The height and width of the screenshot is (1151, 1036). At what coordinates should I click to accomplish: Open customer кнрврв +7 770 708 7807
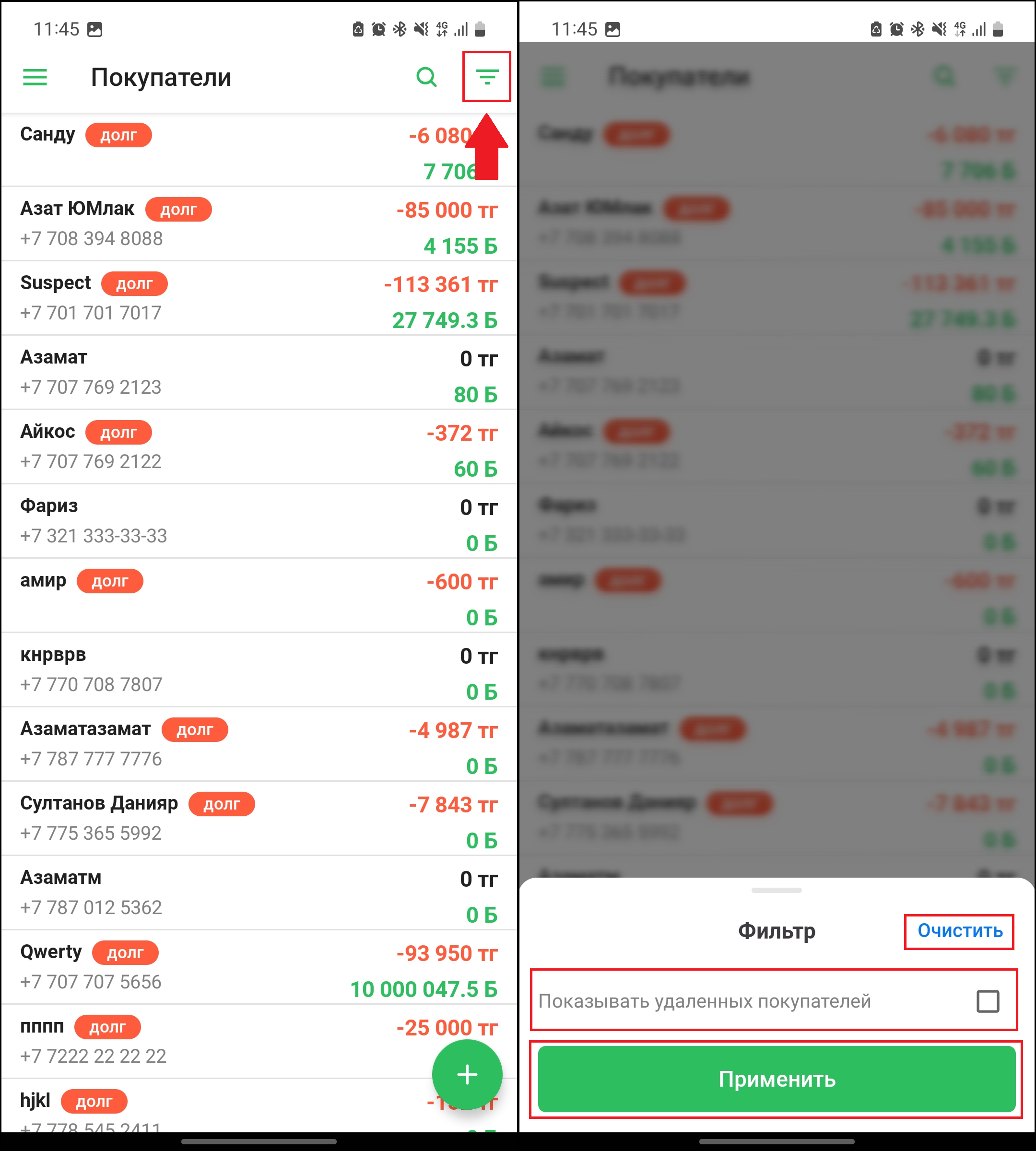click(259, 670)
